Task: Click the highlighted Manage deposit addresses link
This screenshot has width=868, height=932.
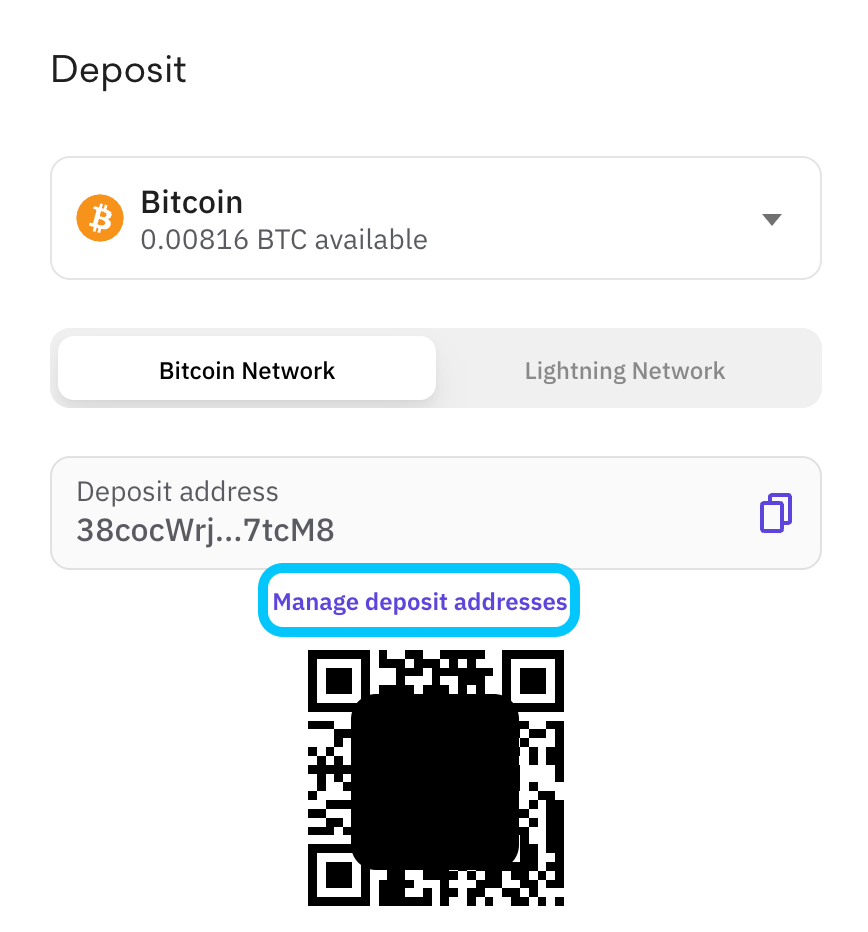Action: pyautogui.click(x=418, y=601)
